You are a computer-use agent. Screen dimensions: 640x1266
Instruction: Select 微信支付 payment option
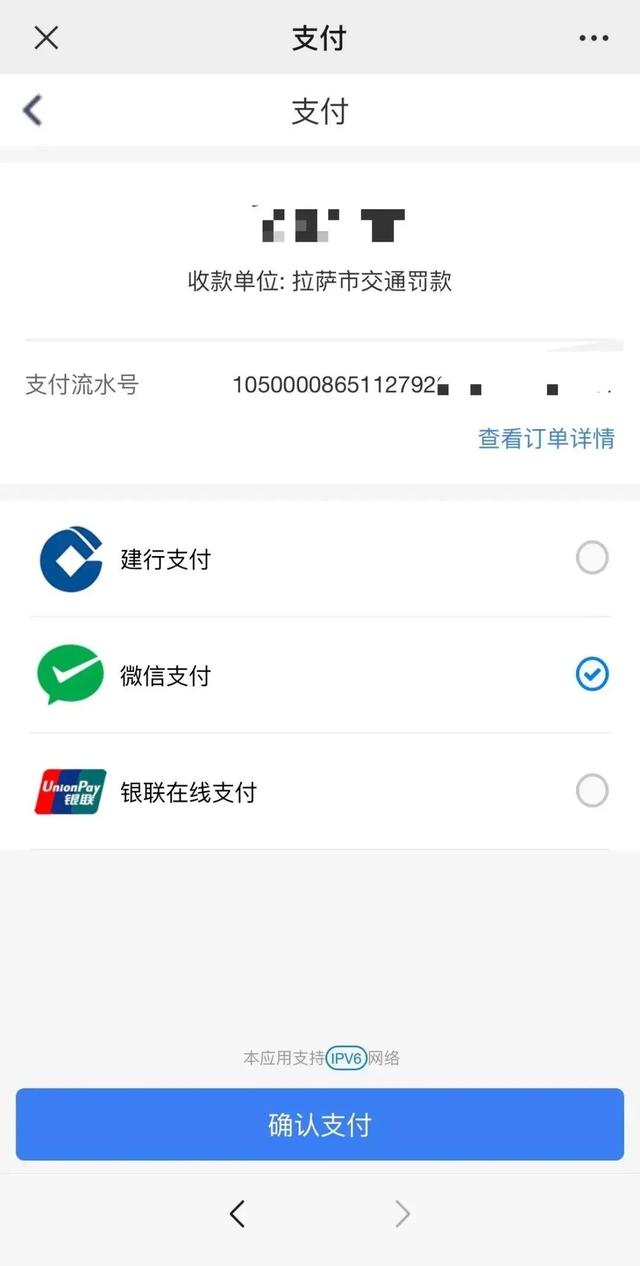[320, 675]
